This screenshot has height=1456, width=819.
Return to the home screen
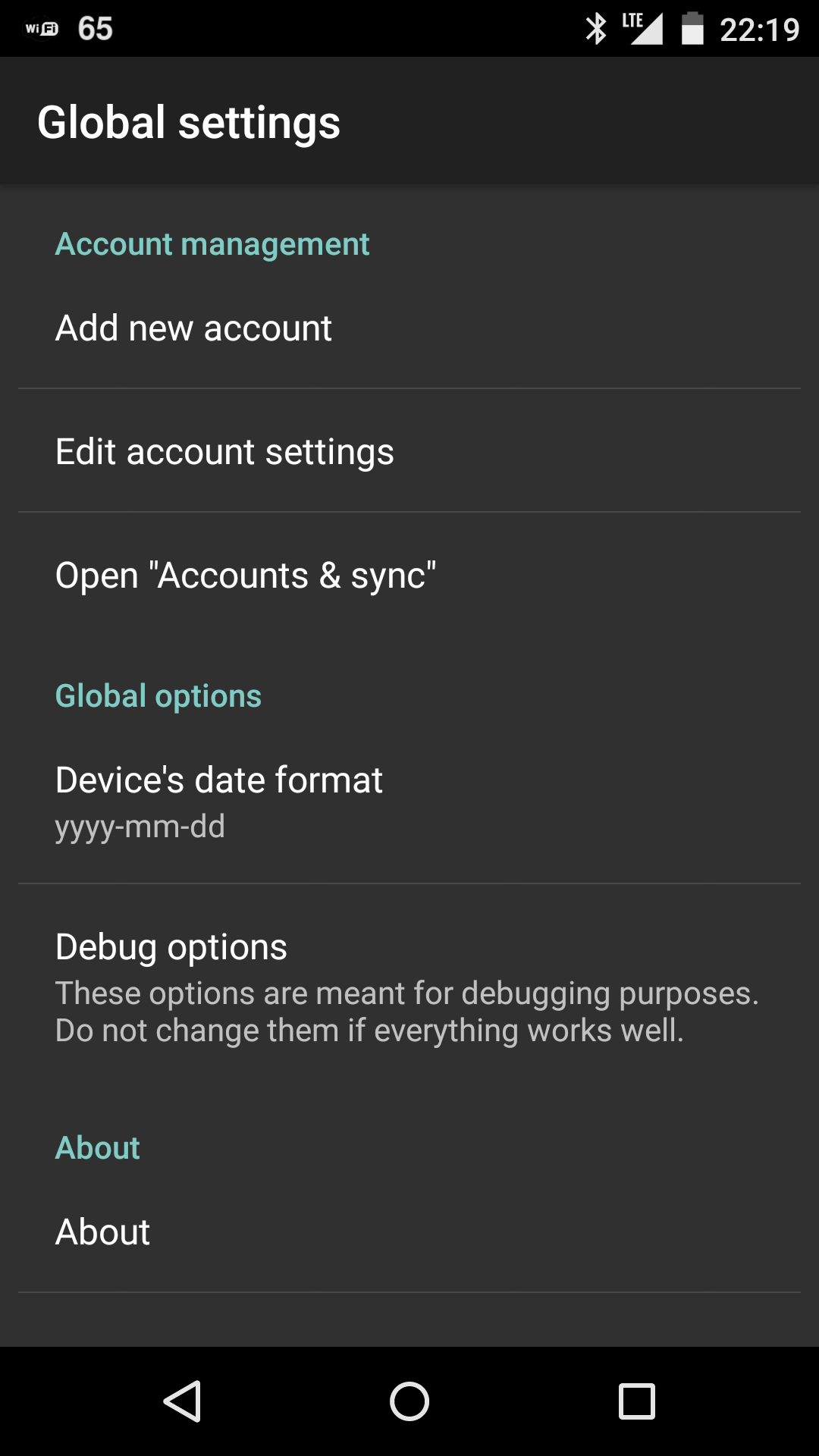click(x=409, y=1401)
